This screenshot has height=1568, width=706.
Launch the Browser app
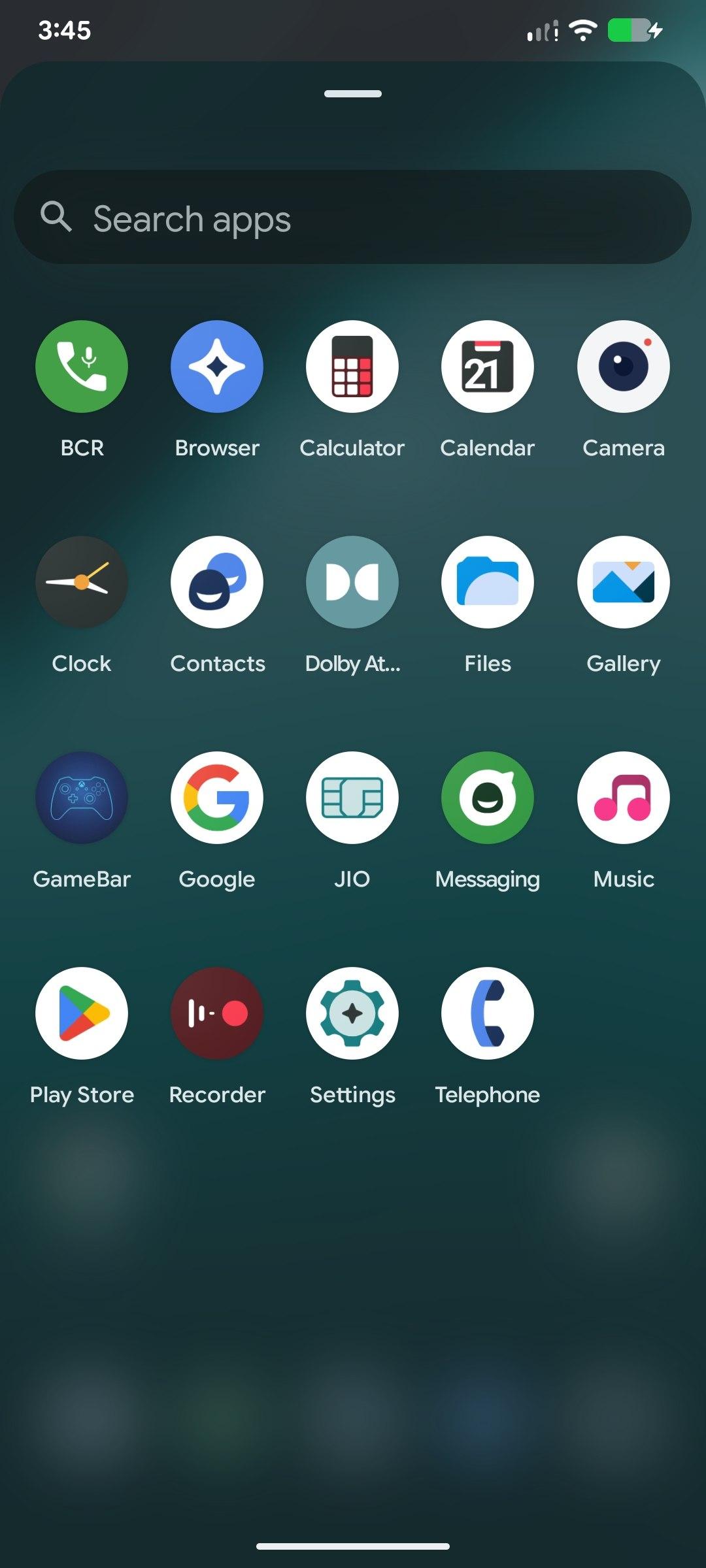(217, 367)
